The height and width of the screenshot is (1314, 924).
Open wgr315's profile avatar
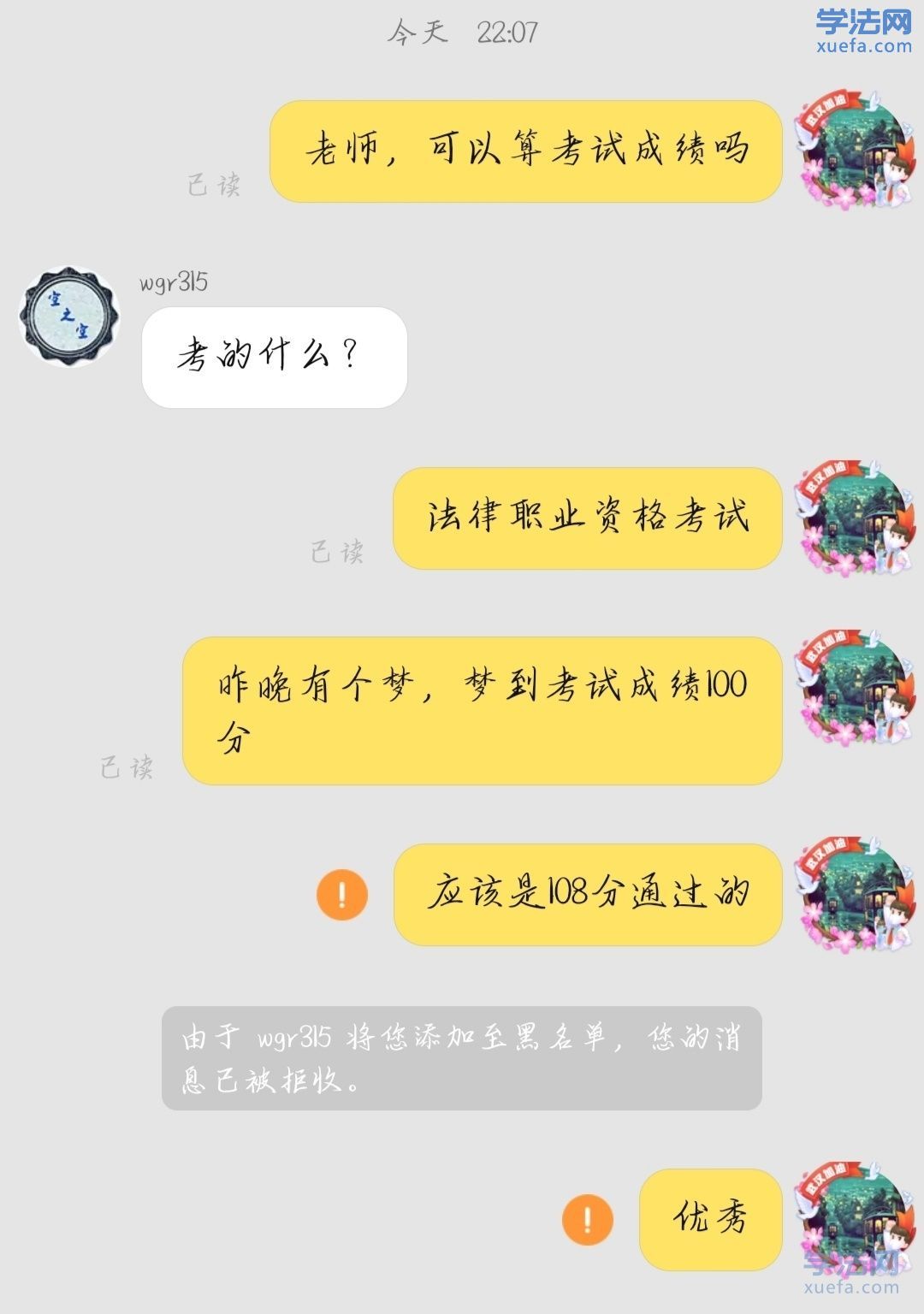(69, 316)
